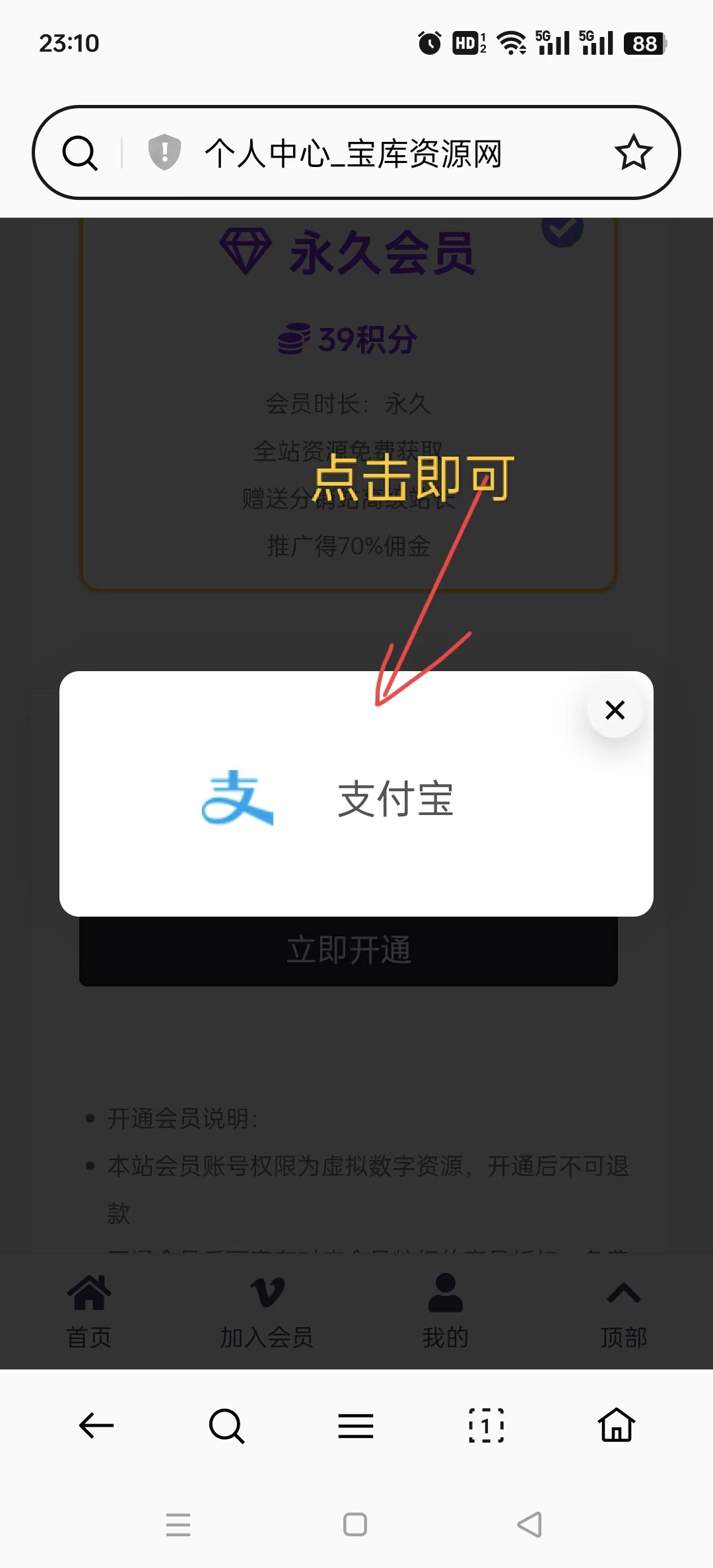This screenshot has height=1568, width=713.
Task: Choose 支付宝 as the payment method
Action: [x=356, y=799]
